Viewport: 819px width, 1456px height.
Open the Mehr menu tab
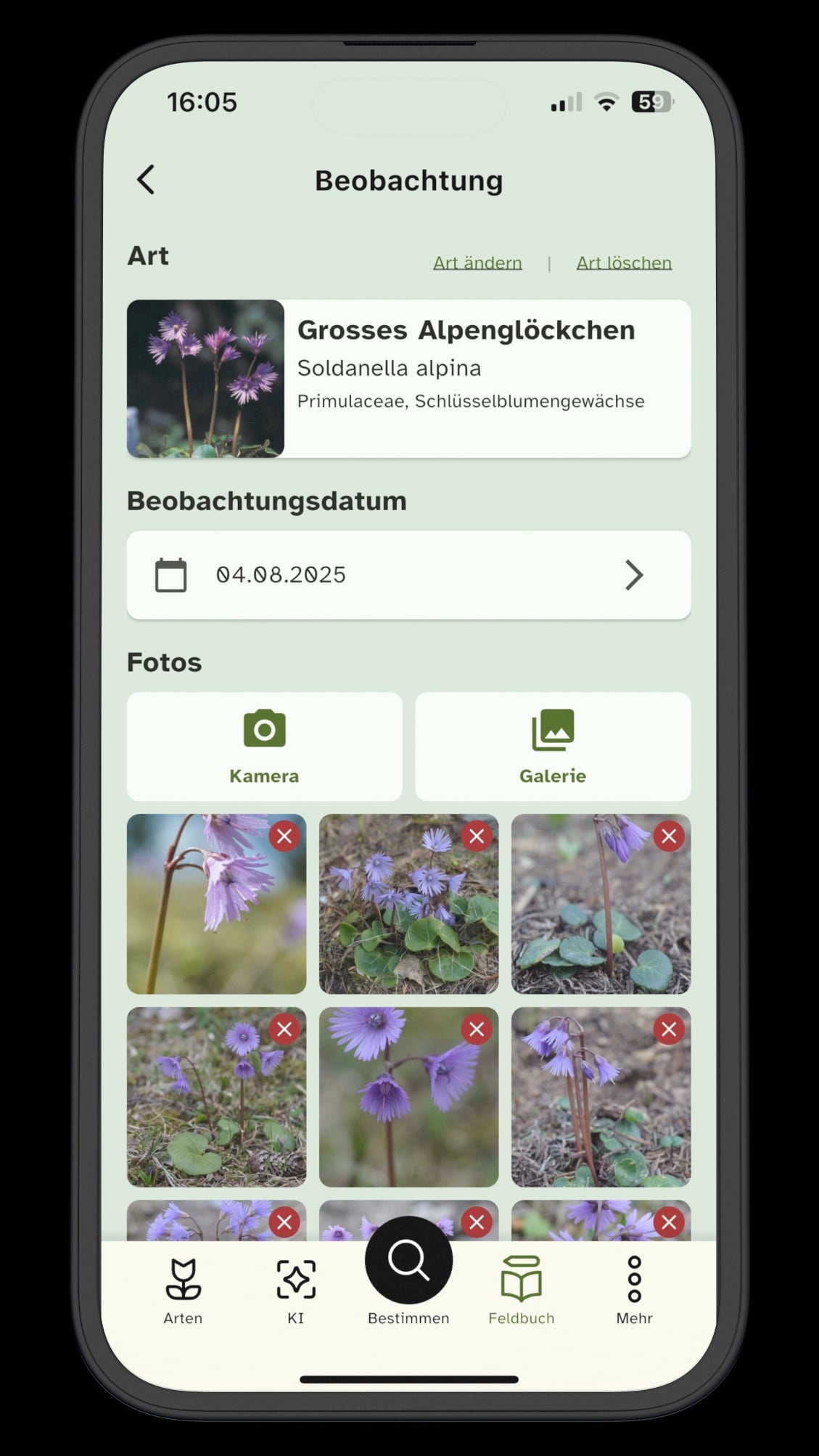pyautogui.click(x=634, y=1291)
